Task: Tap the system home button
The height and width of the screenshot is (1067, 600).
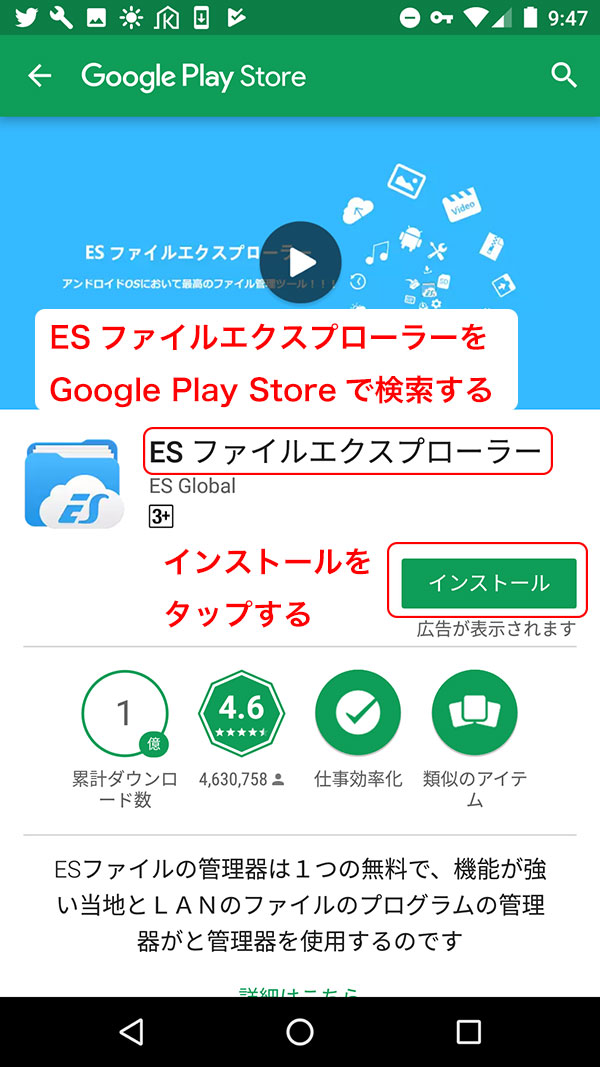Action: [300, 1031]
